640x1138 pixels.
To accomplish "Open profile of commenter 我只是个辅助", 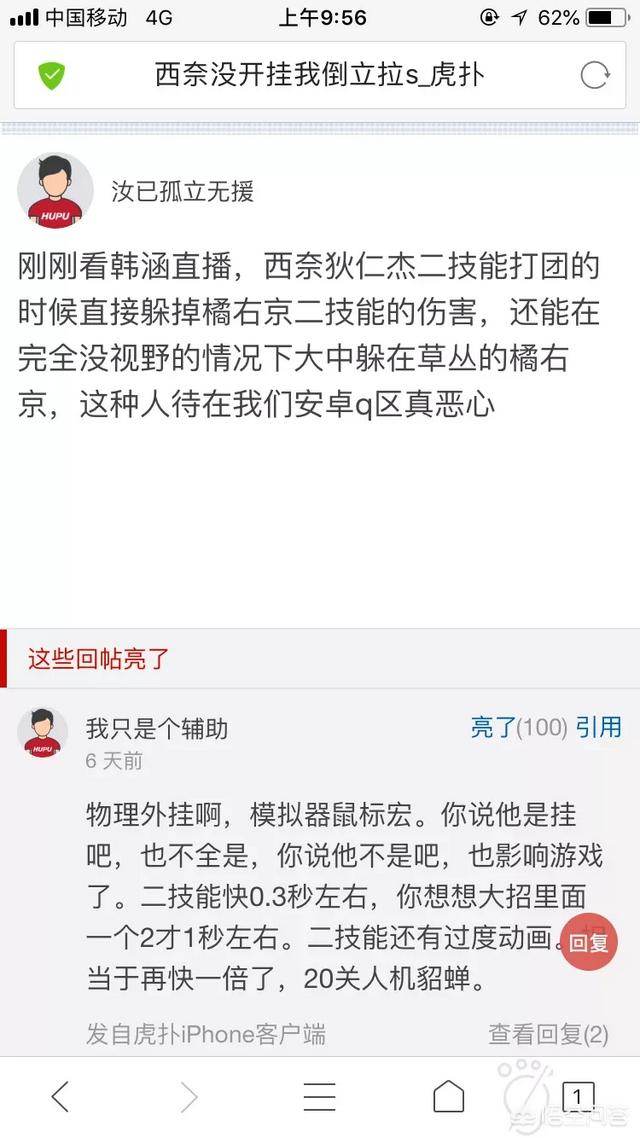I will [42, 733].
